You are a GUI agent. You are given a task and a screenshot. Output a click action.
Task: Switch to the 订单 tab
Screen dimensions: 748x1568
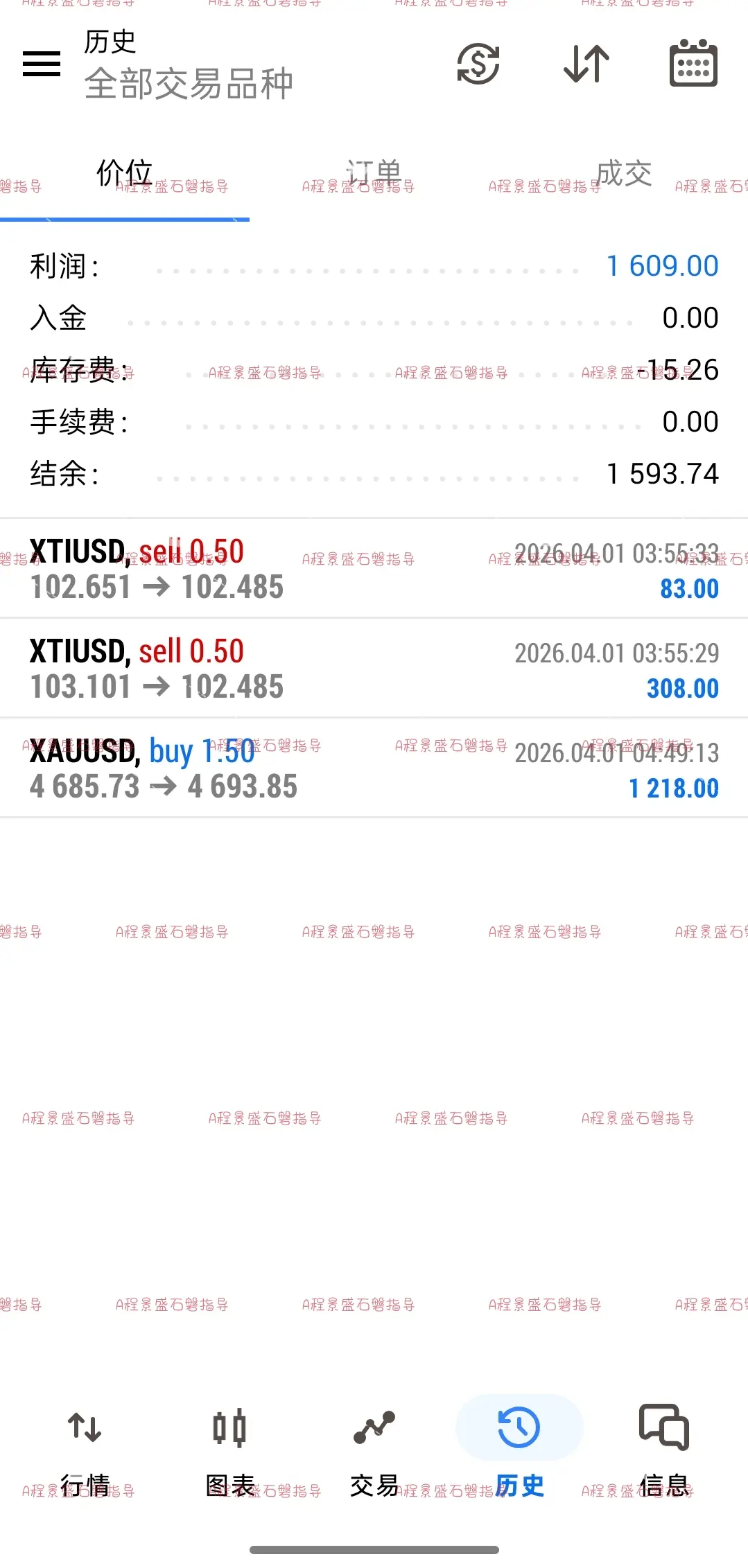(x=374, y=174)
